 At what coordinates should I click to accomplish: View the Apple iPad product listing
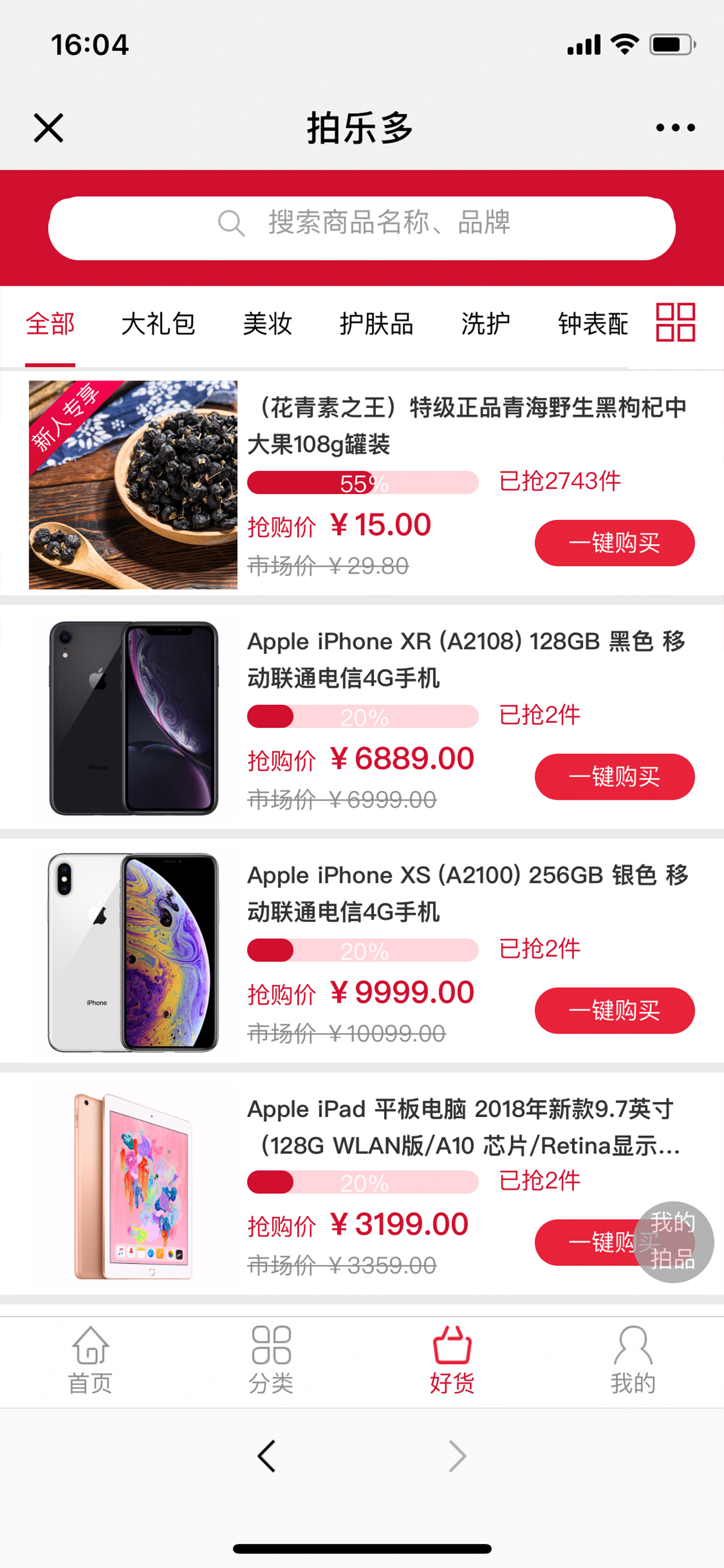tap(362, 1185)
